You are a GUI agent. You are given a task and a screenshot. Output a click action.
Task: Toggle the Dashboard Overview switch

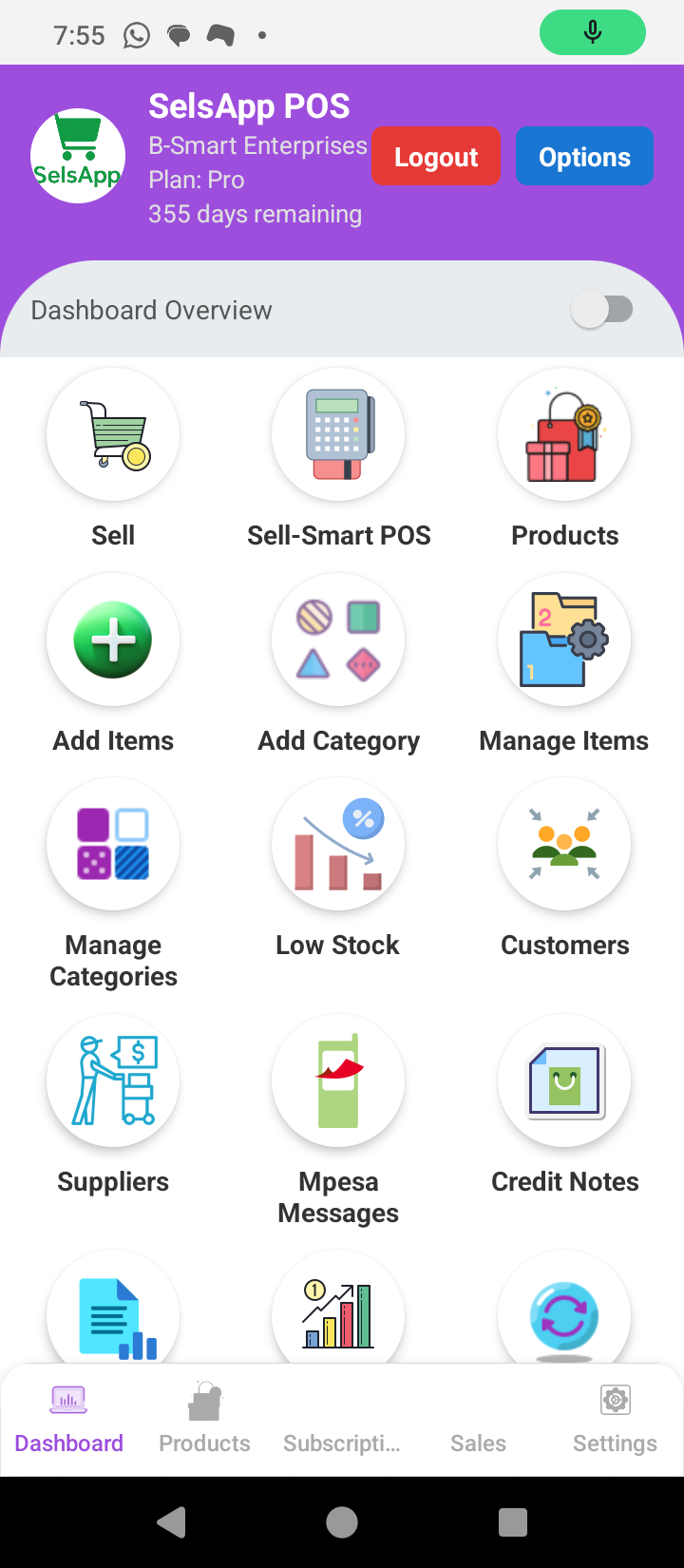(602, 310)
